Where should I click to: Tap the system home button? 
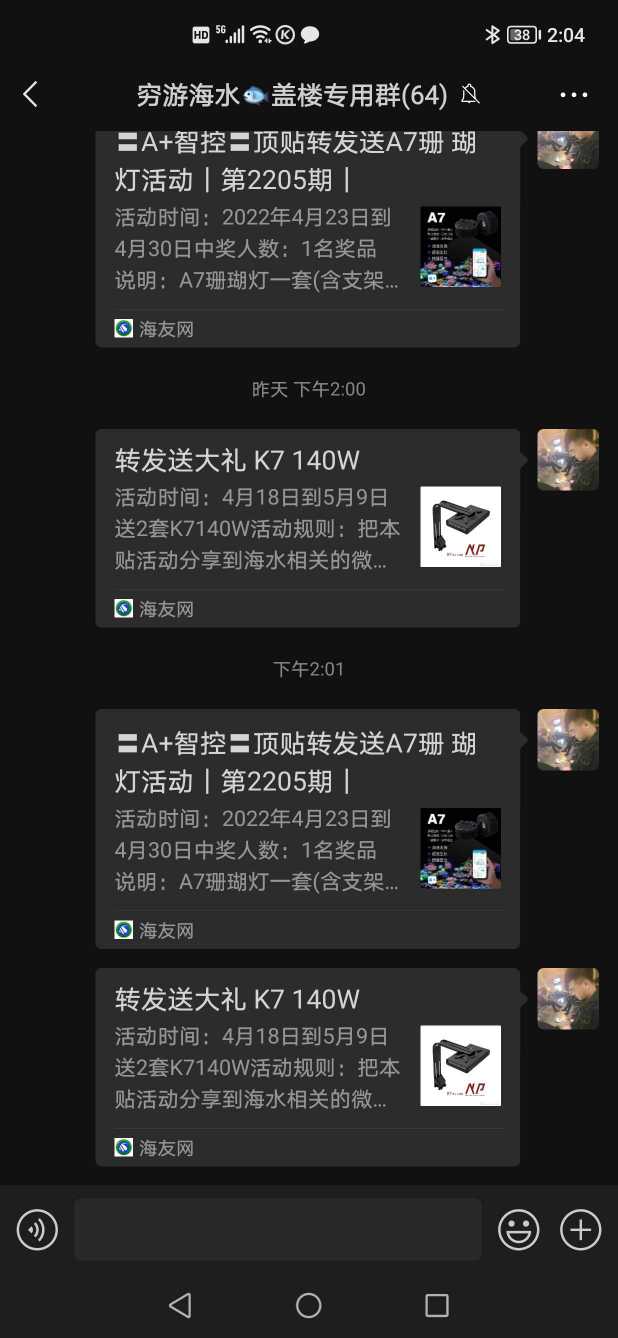coord(308,1305)
